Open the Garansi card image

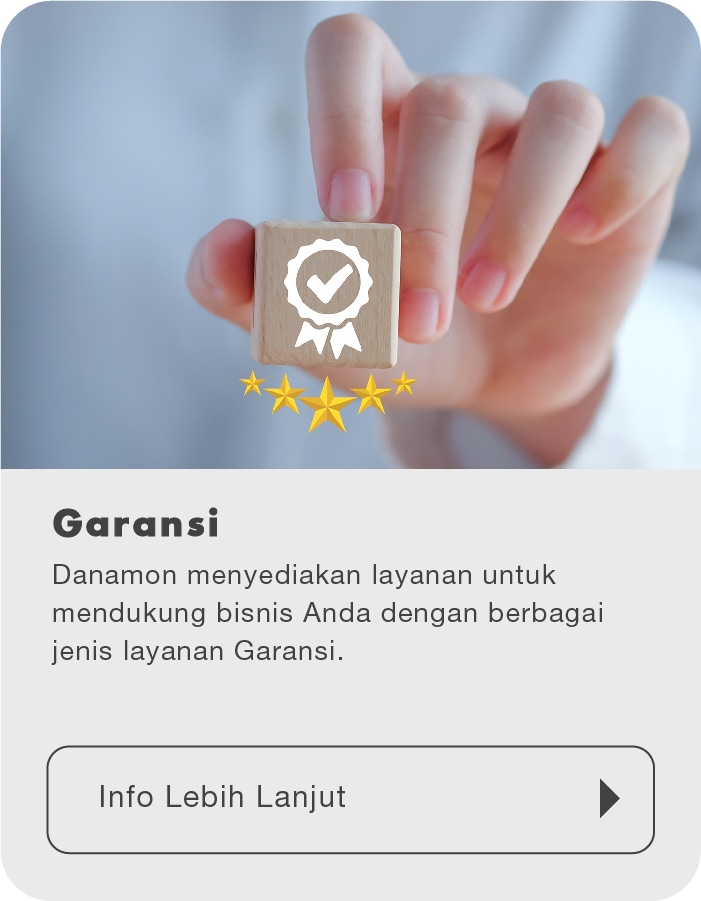350,235
